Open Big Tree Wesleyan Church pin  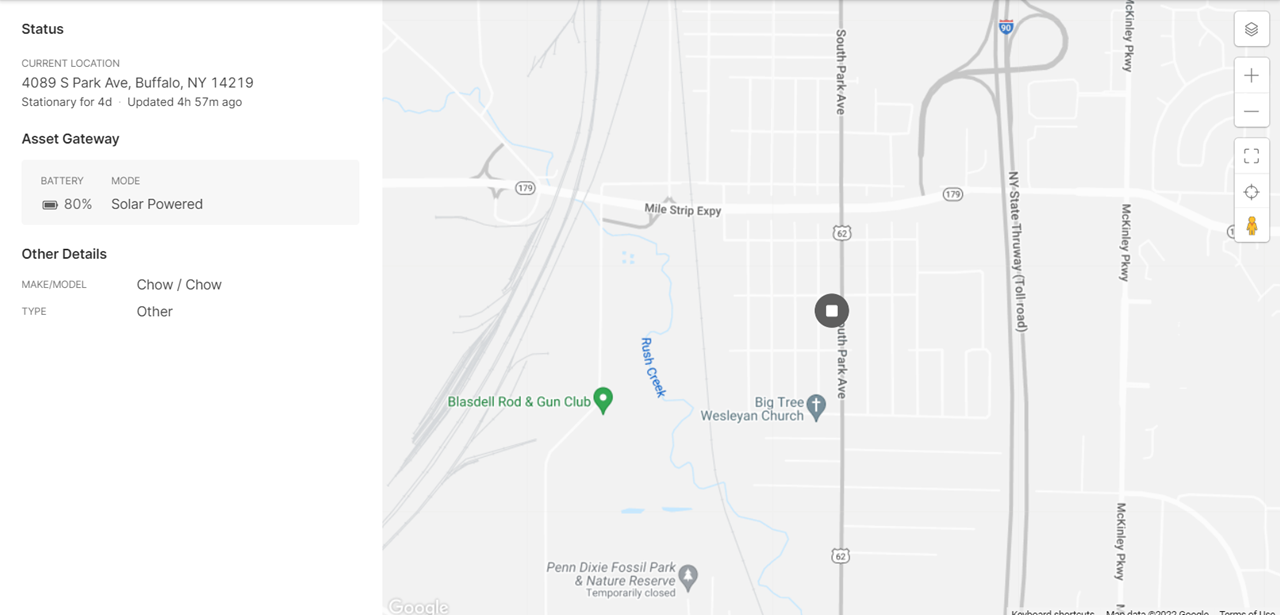(816, 406)
